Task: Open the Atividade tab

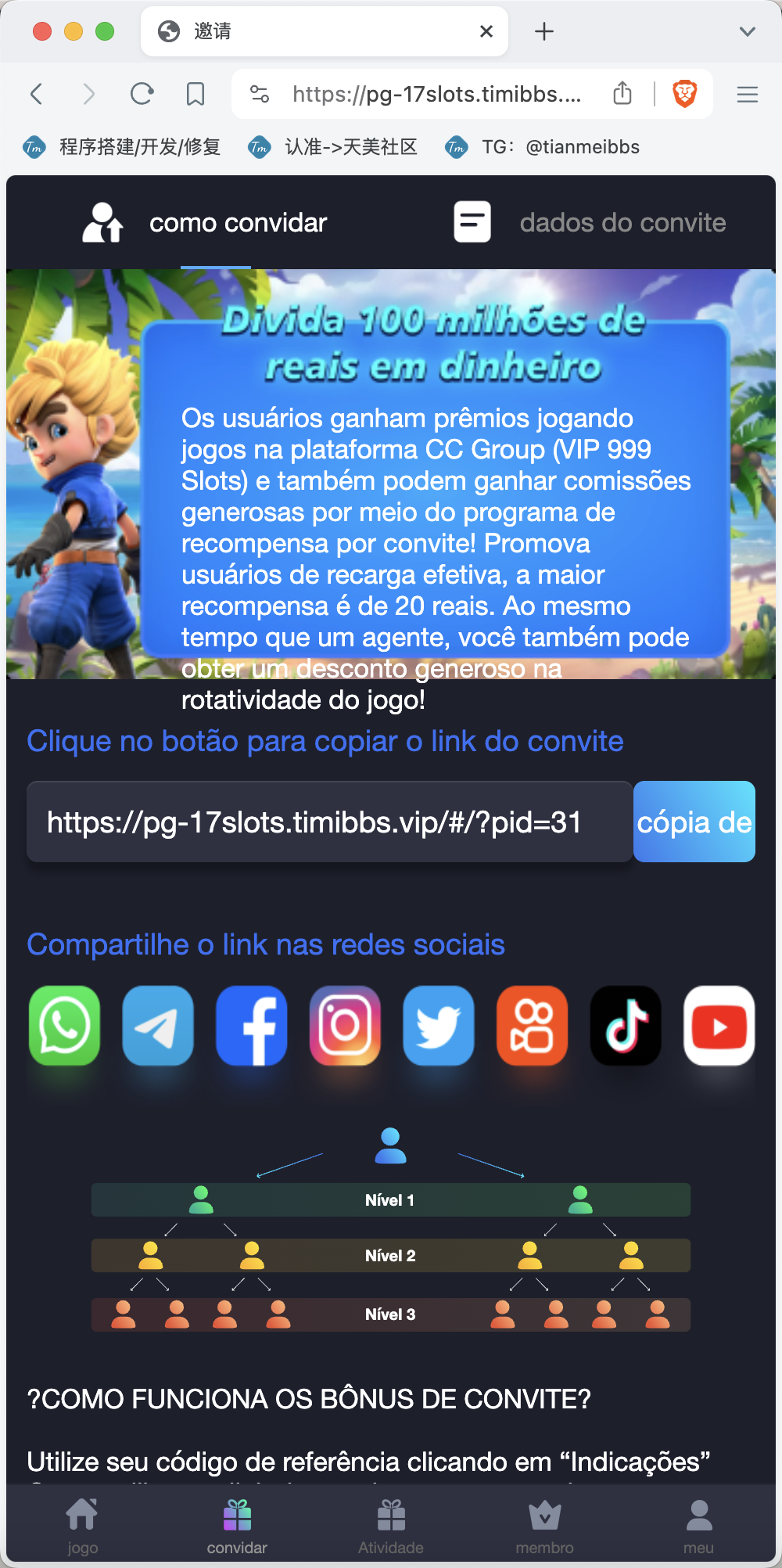Action: click(x=391, y=1527)
